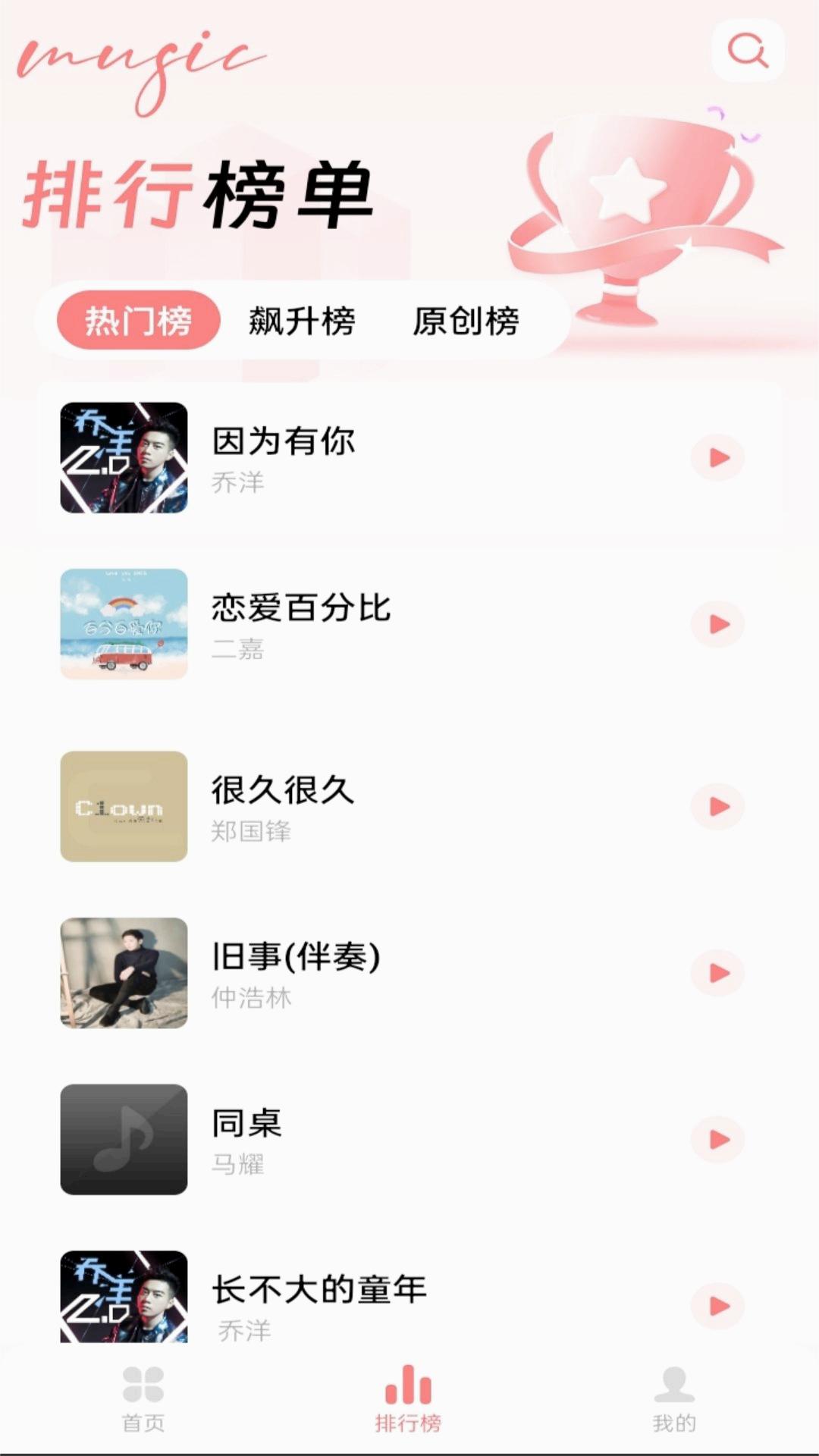Switch to the 原创榜 tab
This screenshot has width=819, height=1456.
point(466,321)
